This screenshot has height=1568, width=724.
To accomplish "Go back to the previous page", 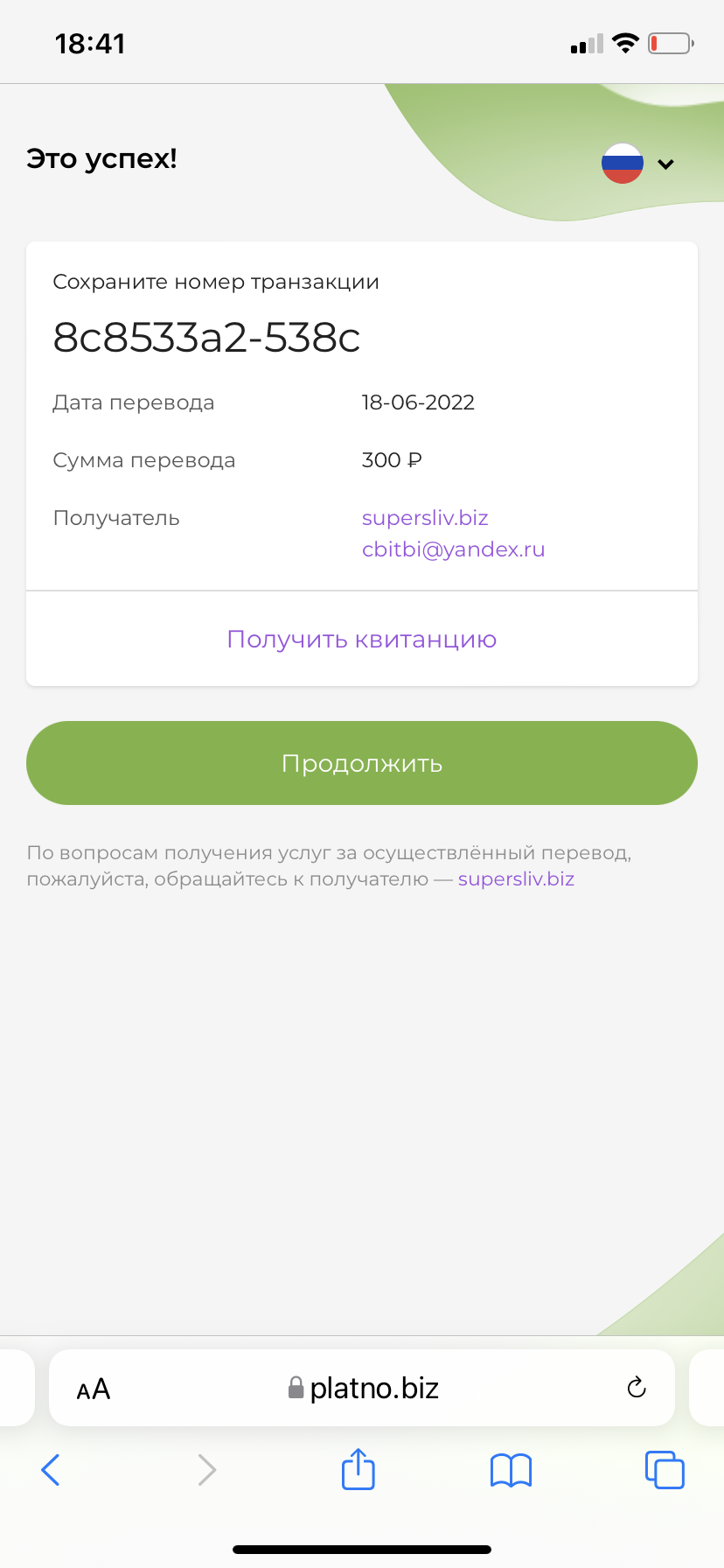I will coord(51,1470).
